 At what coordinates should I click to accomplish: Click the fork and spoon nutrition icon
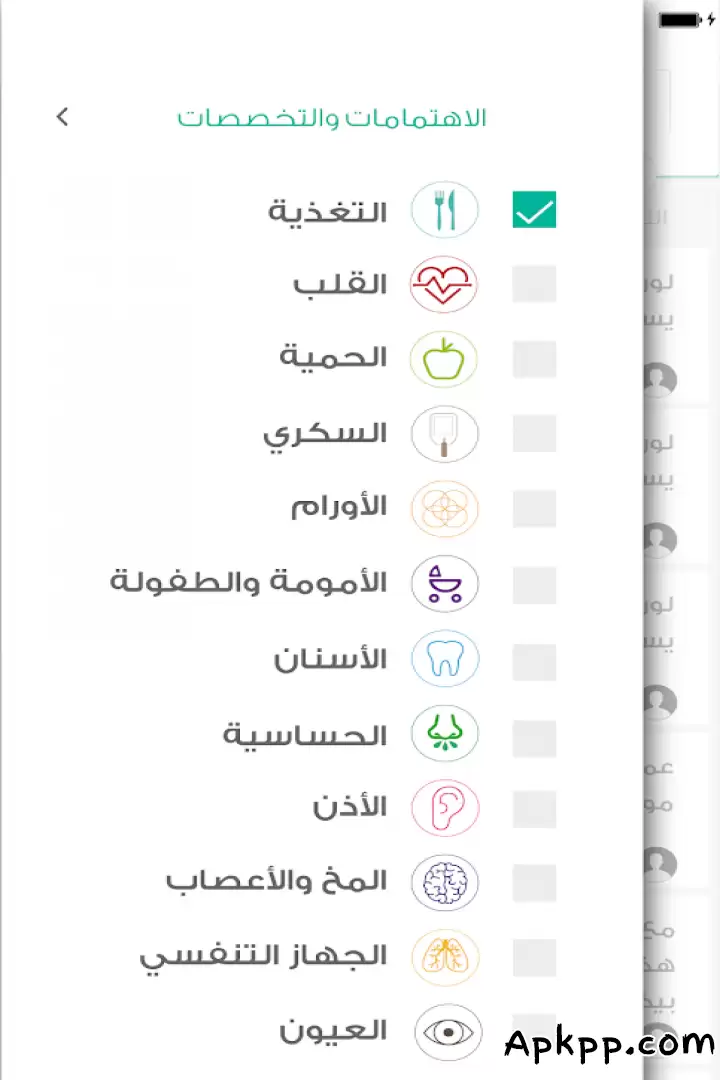point(444,210)
